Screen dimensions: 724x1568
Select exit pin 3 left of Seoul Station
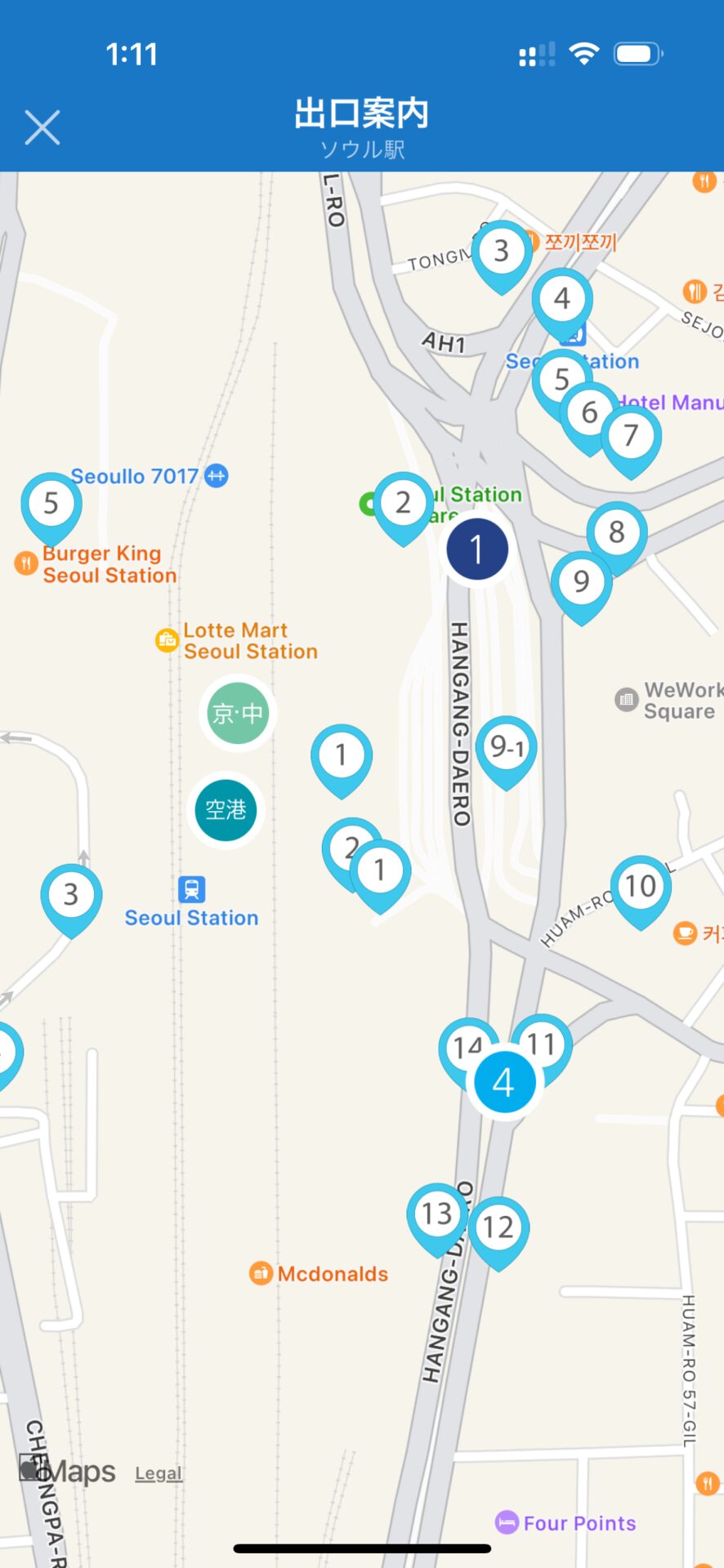[71, 900]
